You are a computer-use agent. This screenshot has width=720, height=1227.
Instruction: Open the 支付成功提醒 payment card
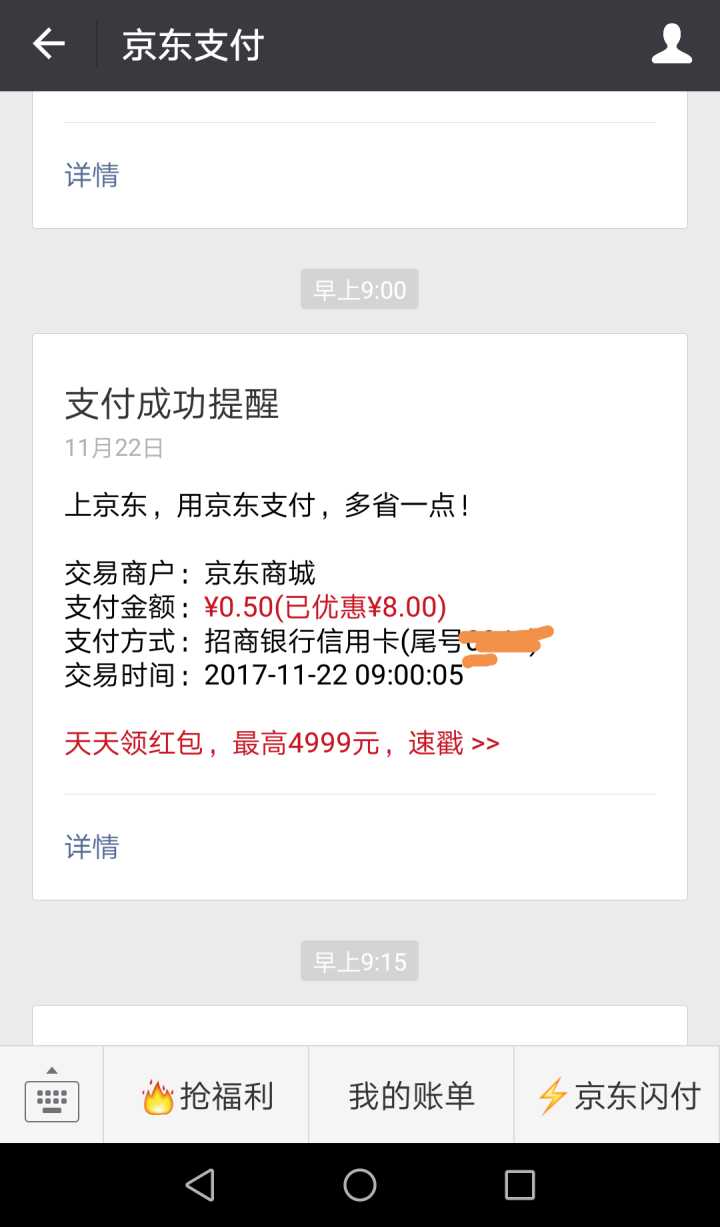[172, 404]
